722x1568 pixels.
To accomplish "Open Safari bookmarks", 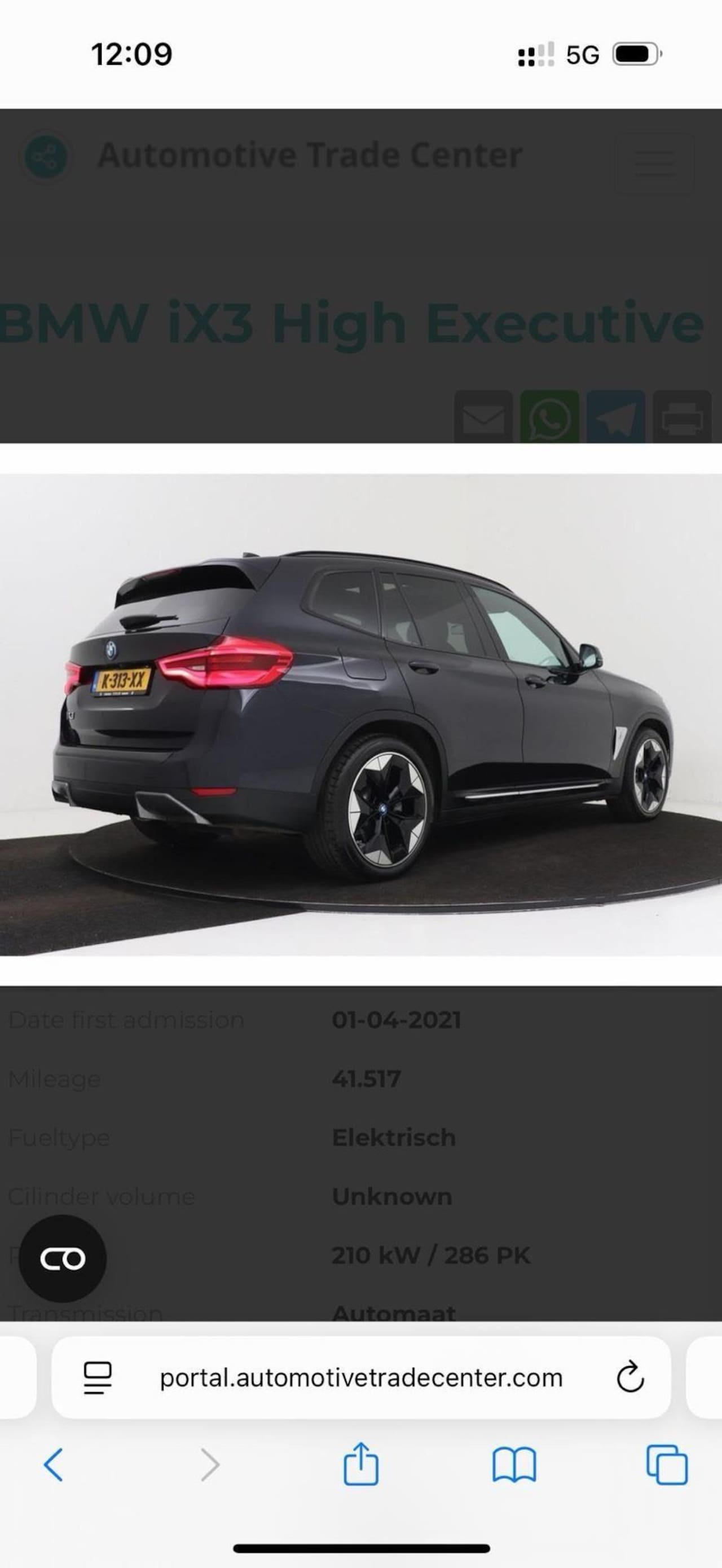I will coord(514,1465).
